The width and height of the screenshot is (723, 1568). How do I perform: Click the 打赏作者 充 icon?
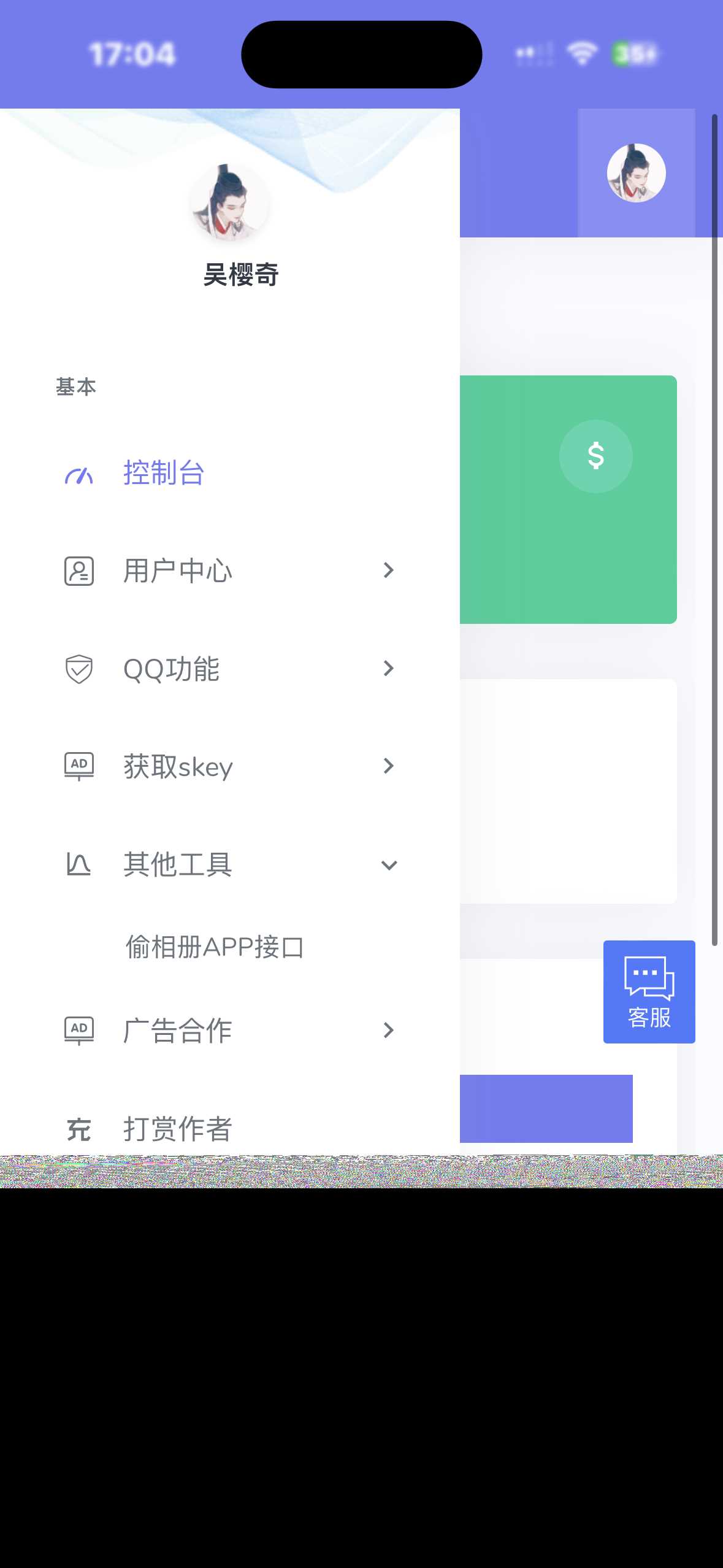[78, 1129]
